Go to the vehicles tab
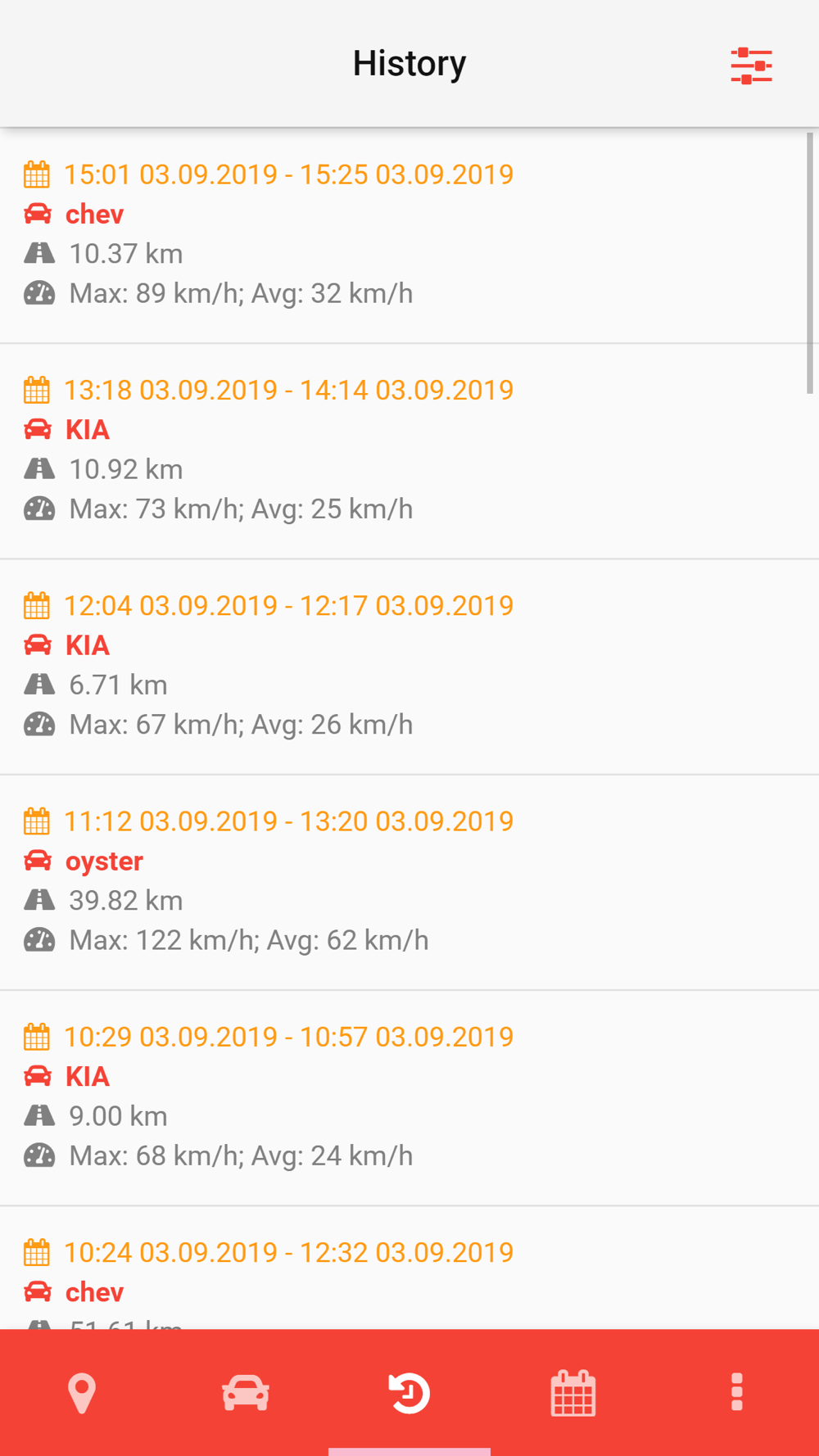This screenshot has height=1456, width=819. (246, 1392)
